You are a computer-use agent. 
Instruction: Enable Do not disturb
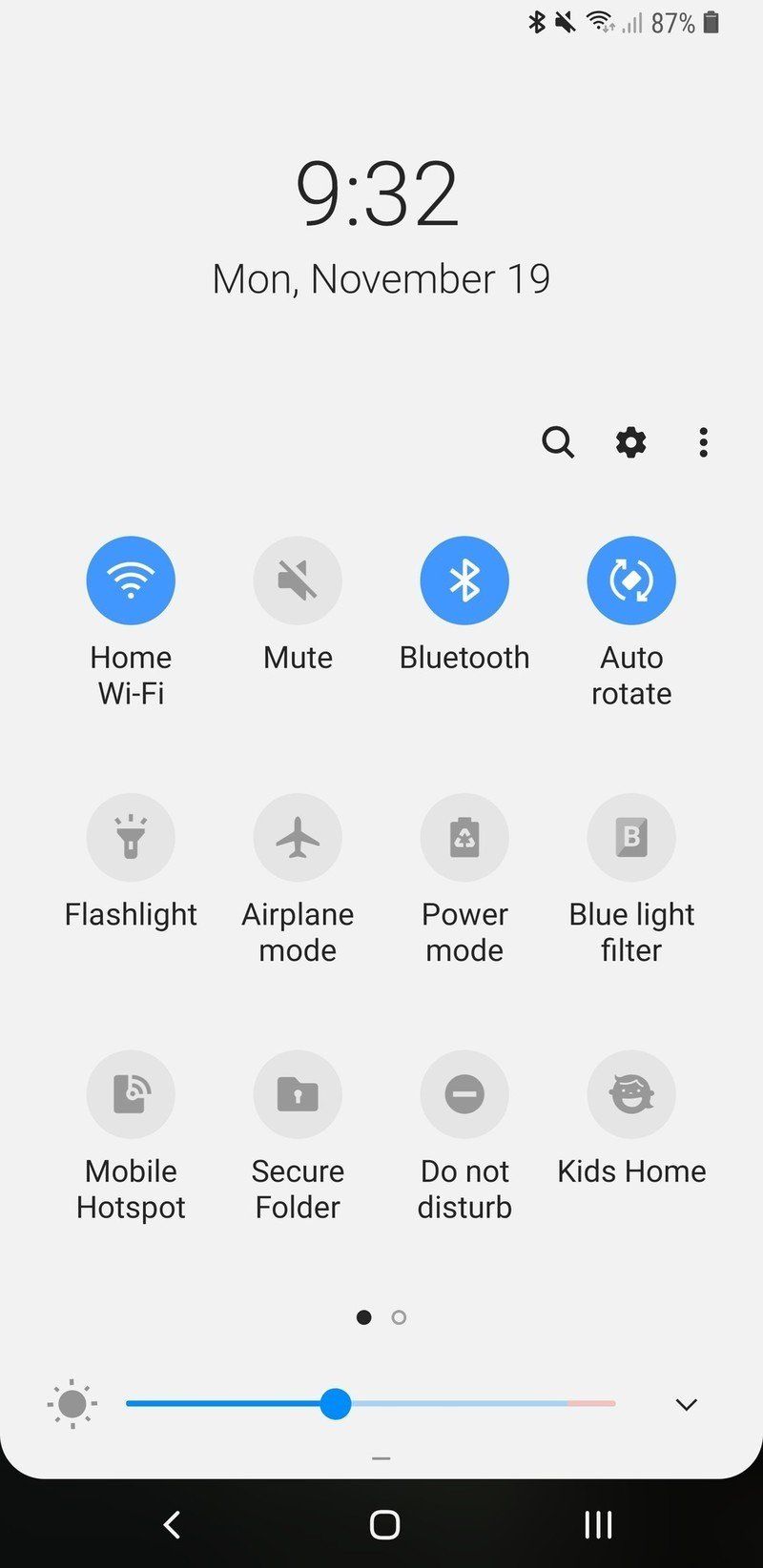click(x=464, y=1093)
